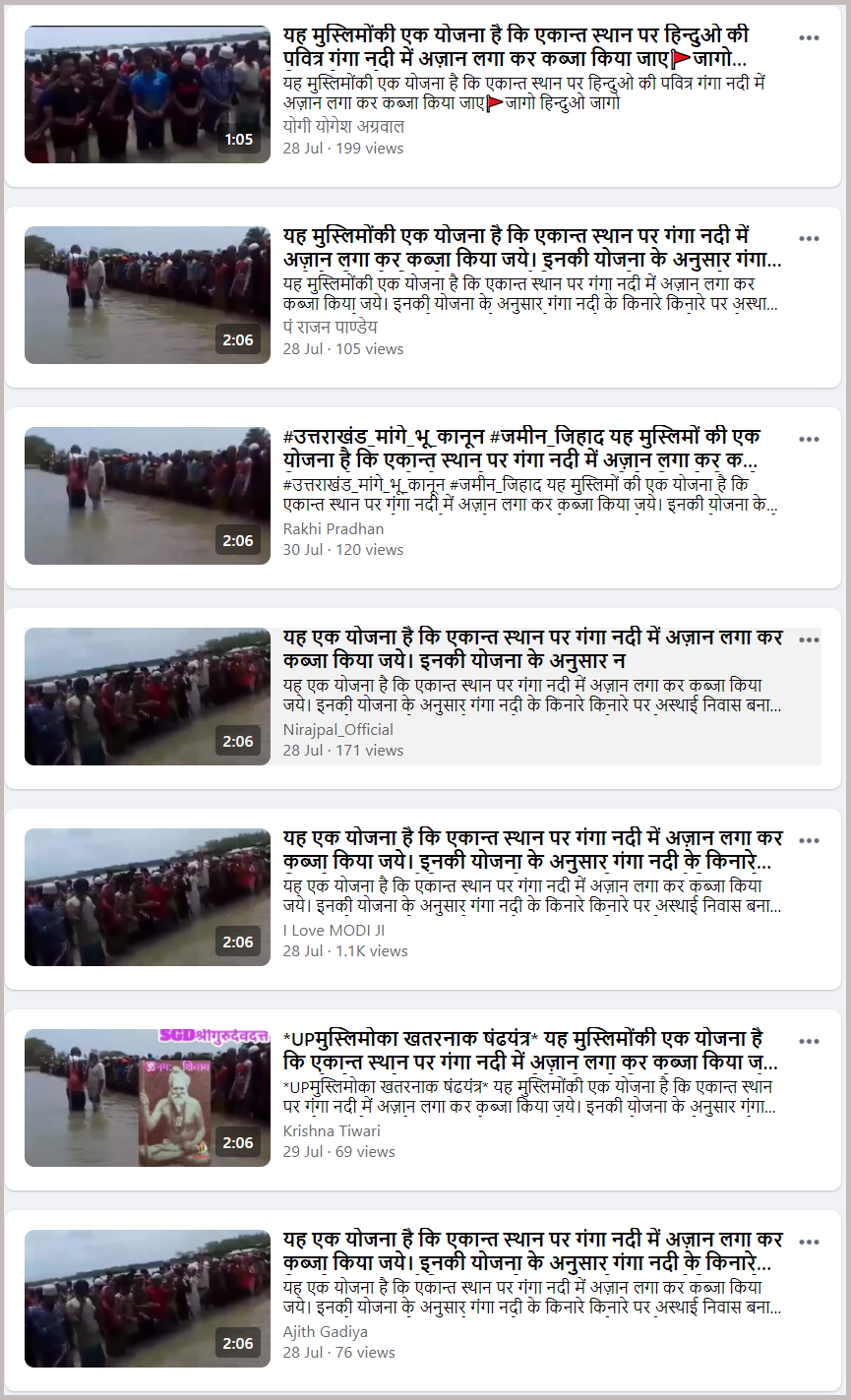The height and width of the screenshot is (1400, 851).
Task: Open Krishna Tiwari's video result
Action: tap(148, 1098)
